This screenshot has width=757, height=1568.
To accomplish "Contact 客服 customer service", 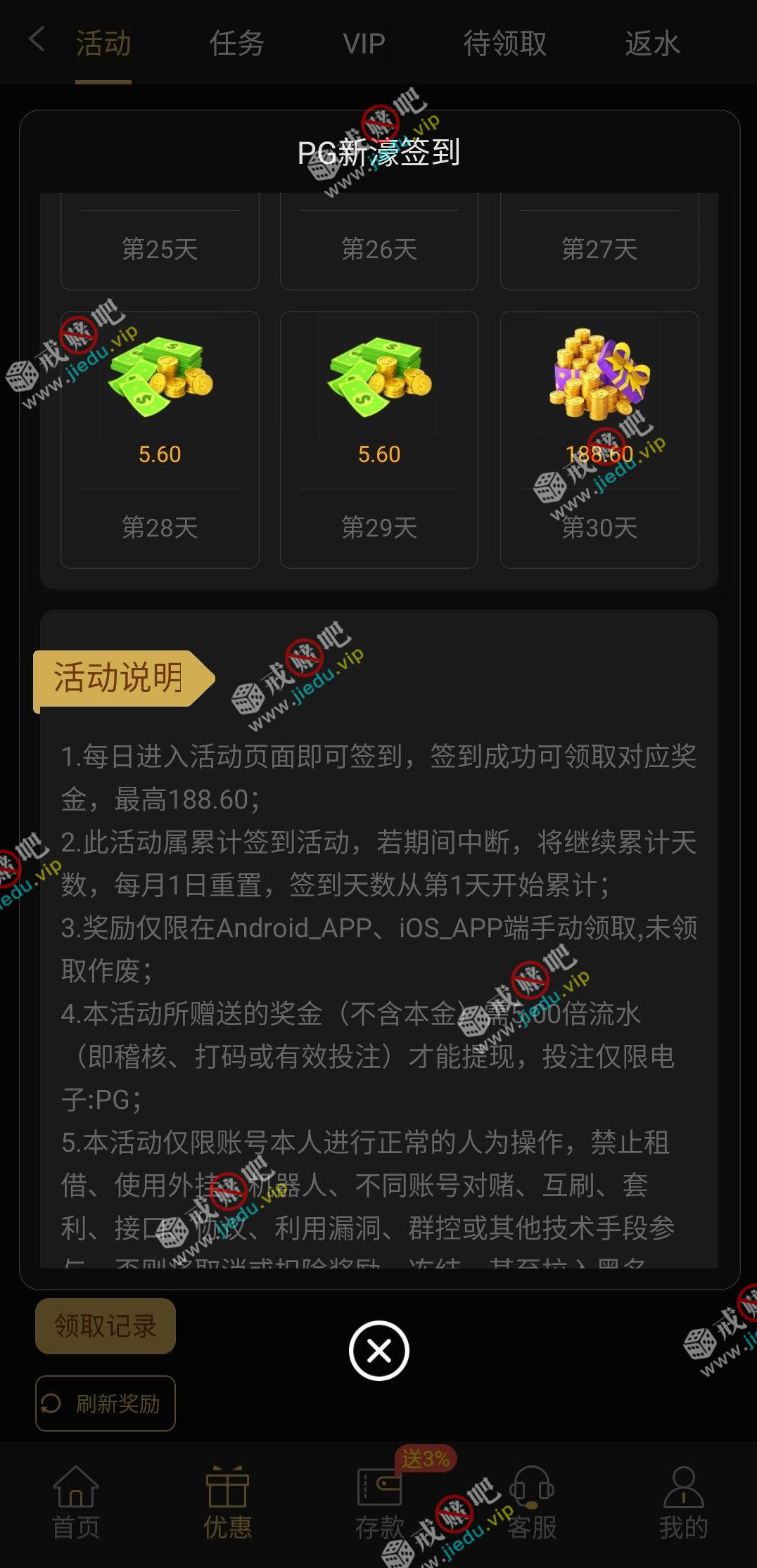I will pyautogui.click(x=532, y=1502).
